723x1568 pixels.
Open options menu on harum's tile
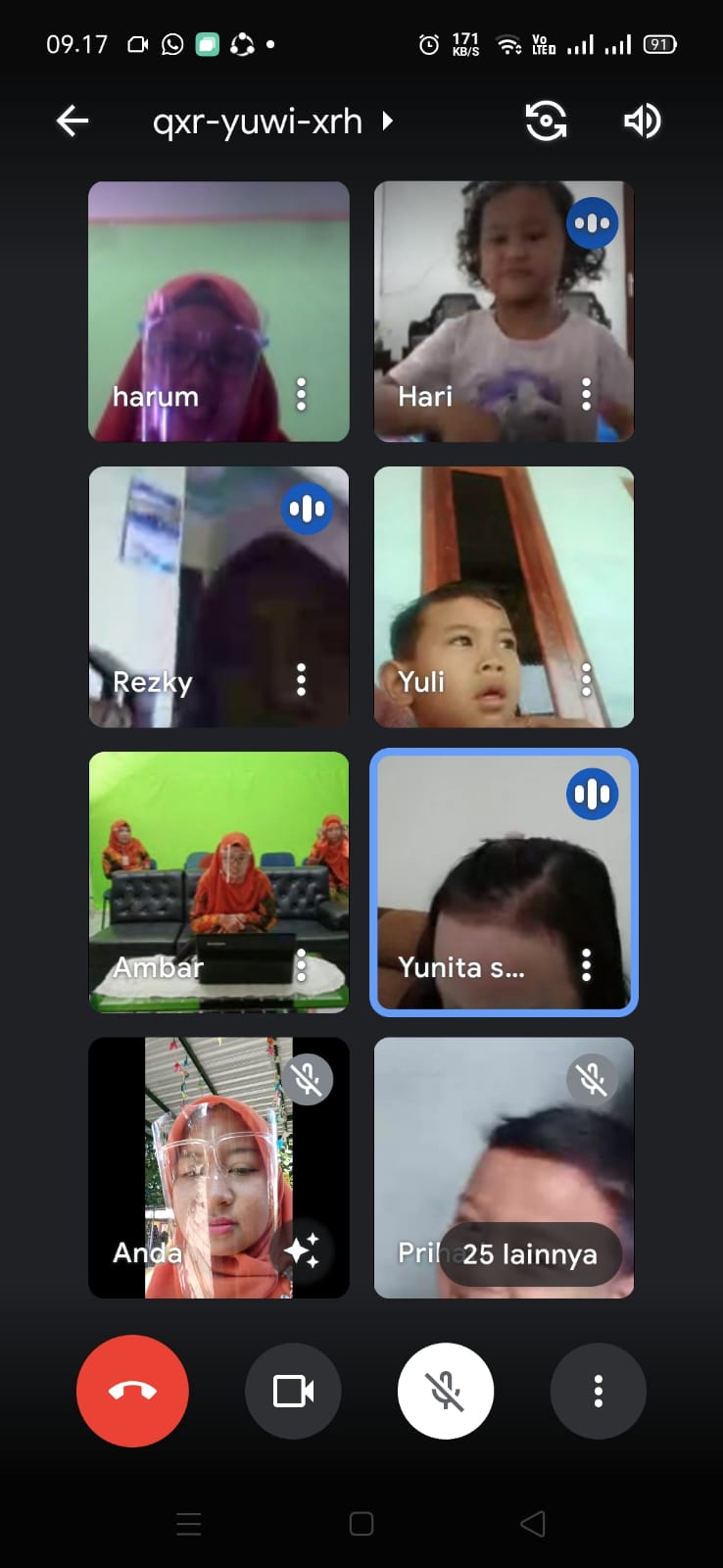click(301, 394)
